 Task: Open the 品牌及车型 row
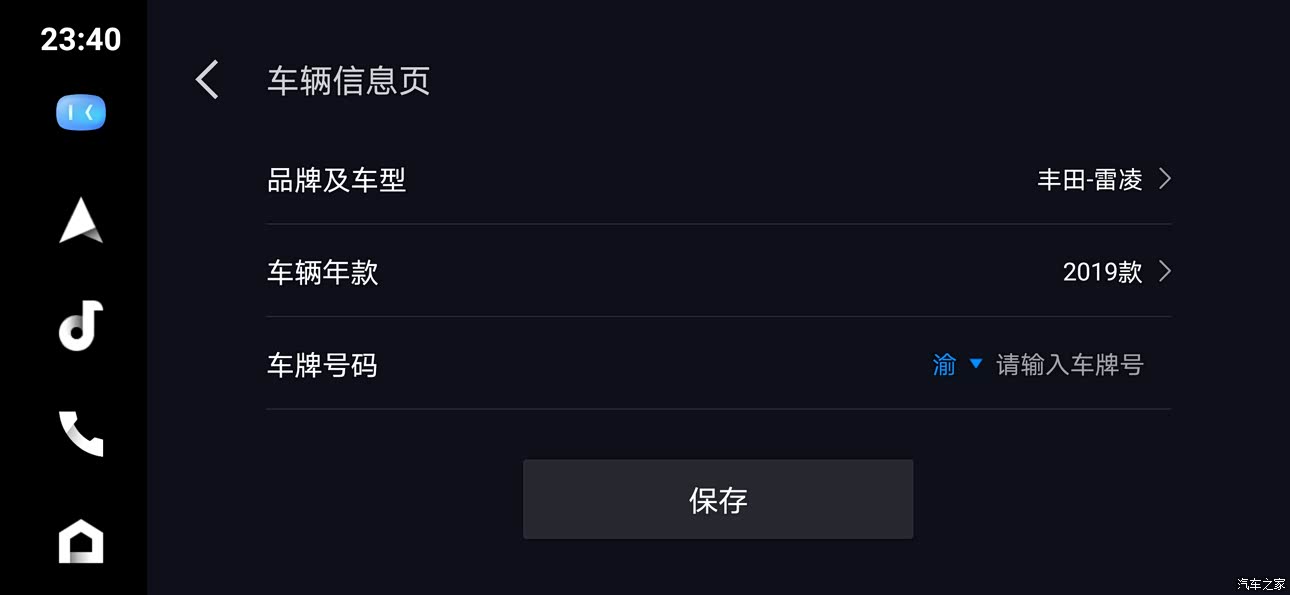[x=718, y=180]
